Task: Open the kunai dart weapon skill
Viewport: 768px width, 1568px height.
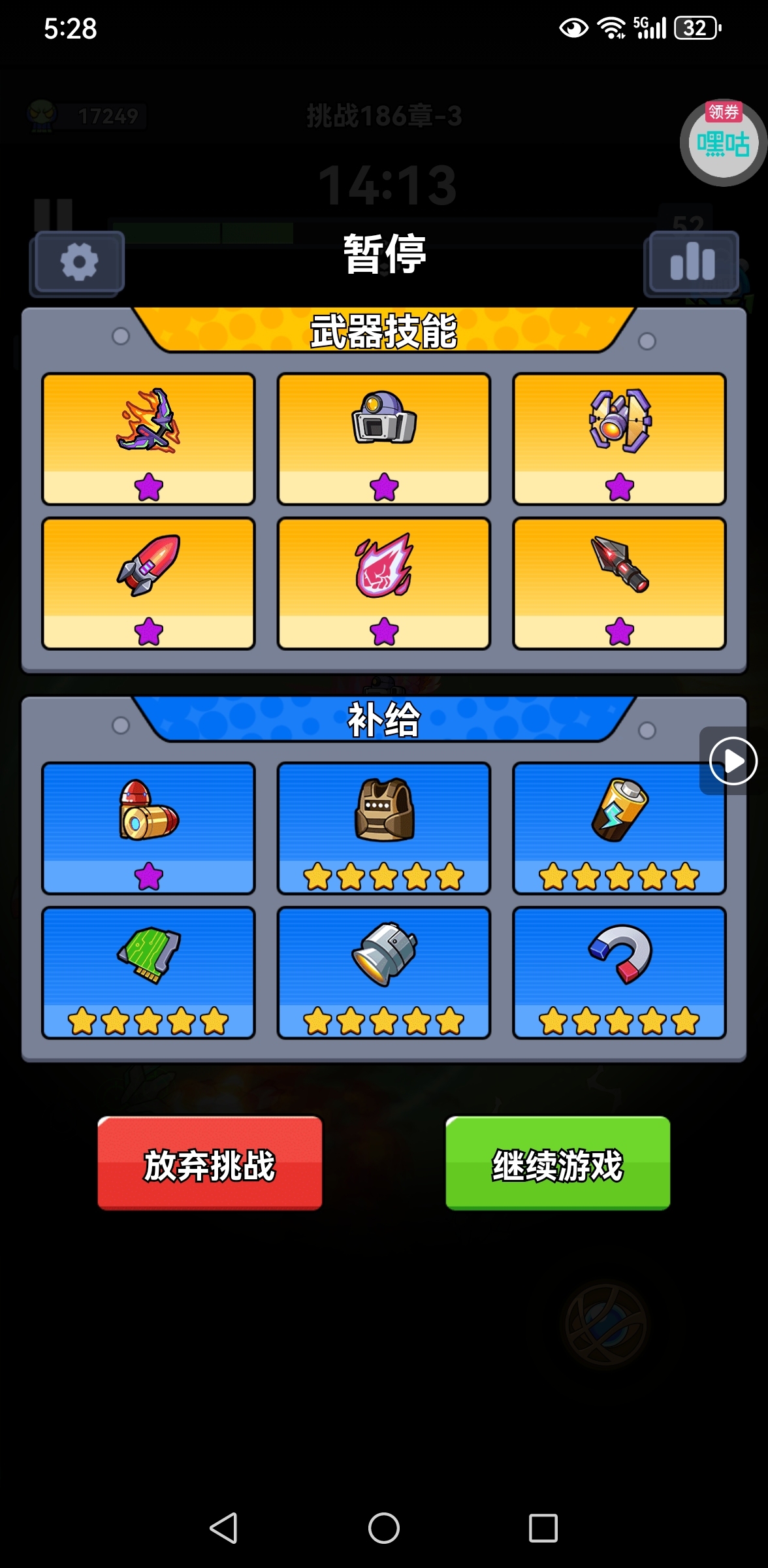Action: [619, 583]
